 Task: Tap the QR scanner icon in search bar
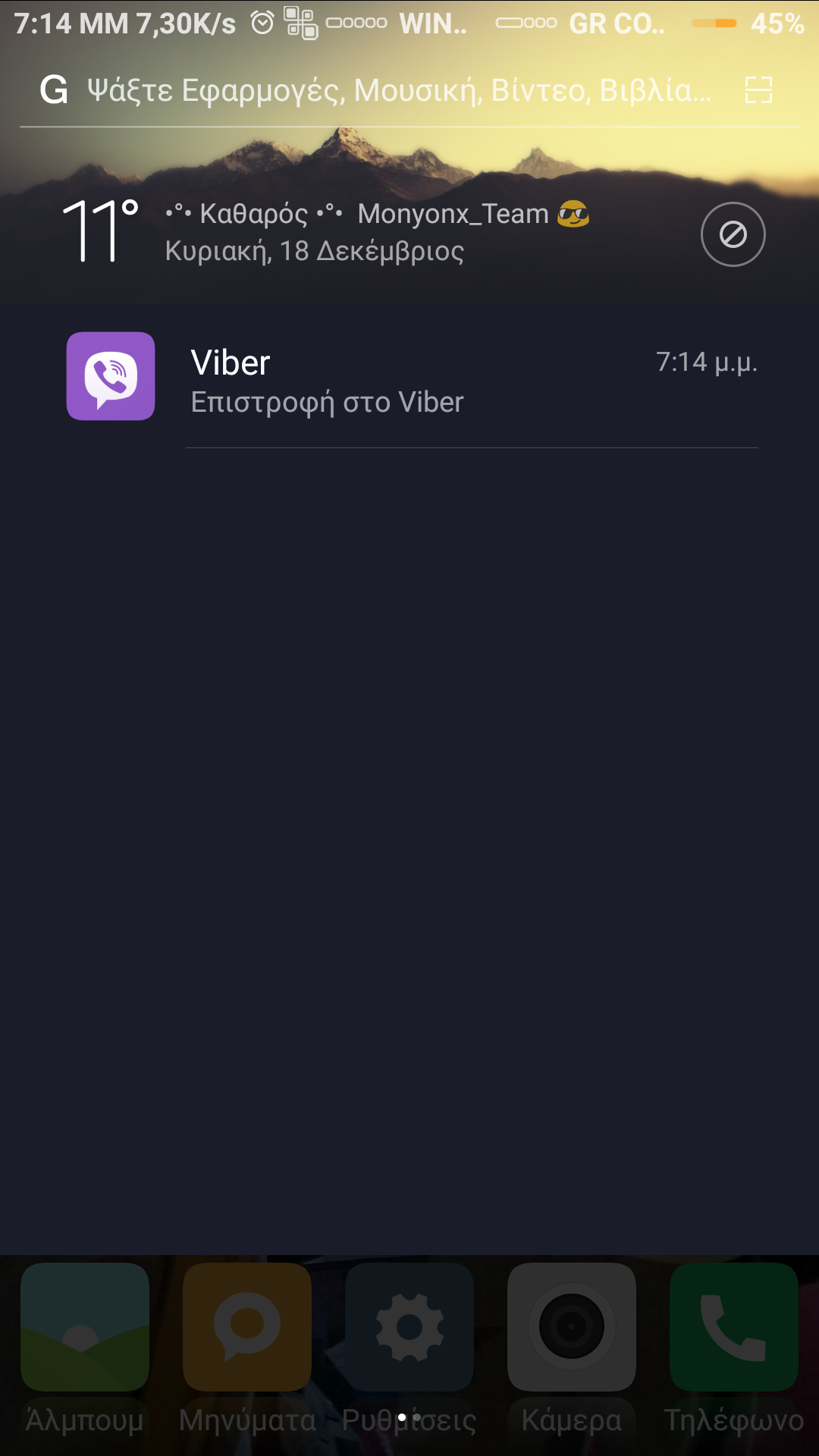pyautogui.click(x=758, y=90)
